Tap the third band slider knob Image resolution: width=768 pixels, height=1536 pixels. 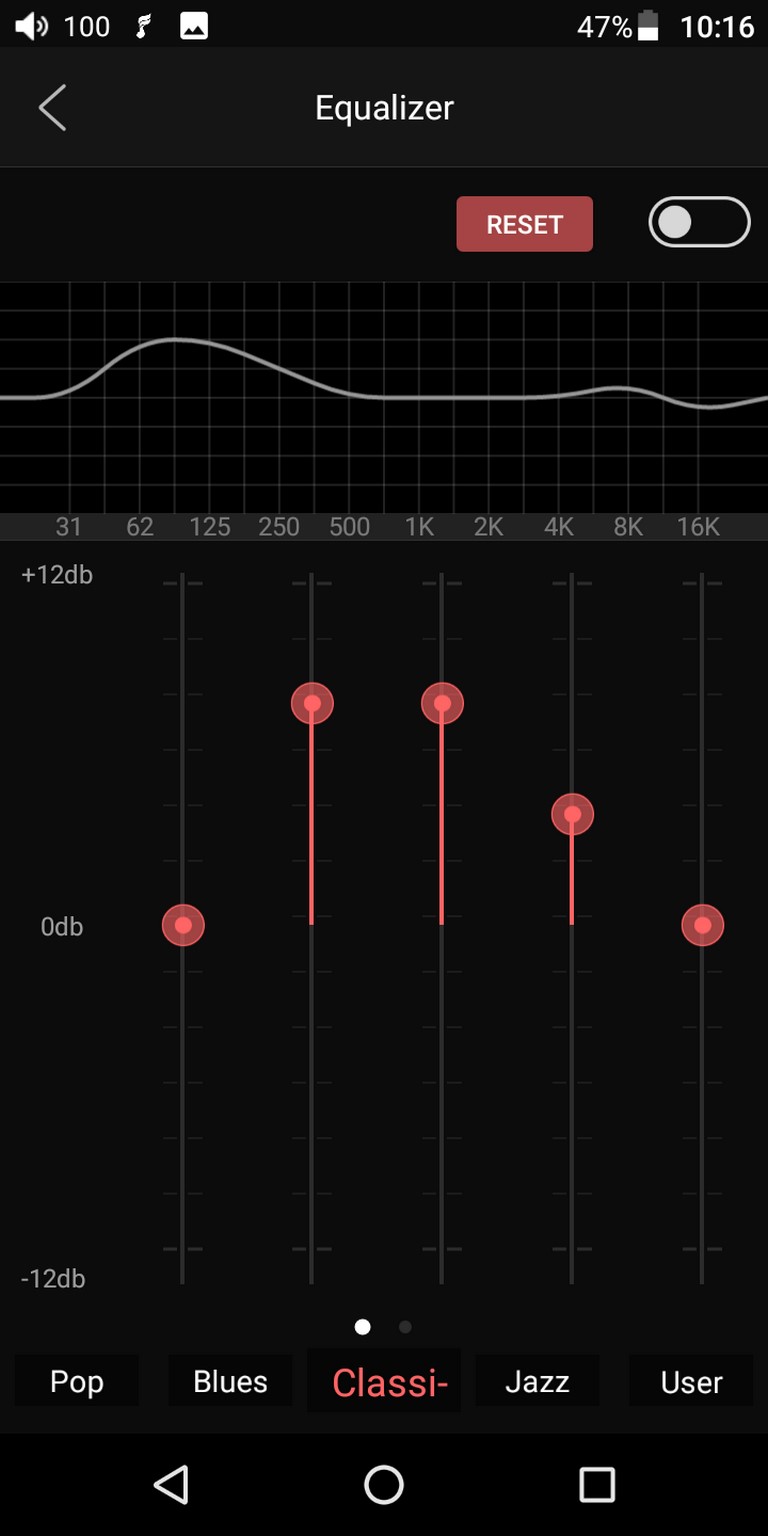coord(442,703)
